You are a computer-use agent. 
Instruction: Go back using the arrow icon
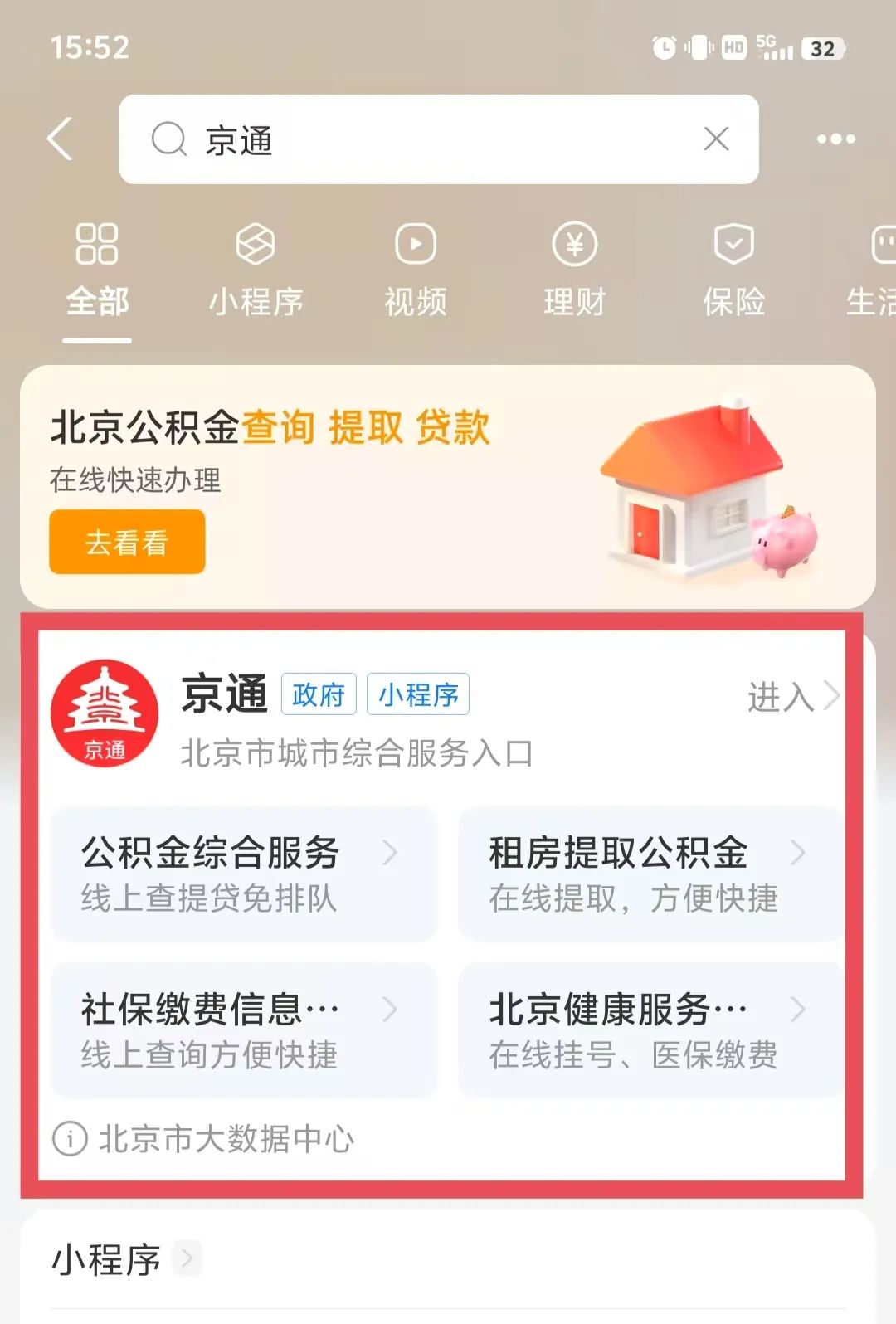point(61,139)
